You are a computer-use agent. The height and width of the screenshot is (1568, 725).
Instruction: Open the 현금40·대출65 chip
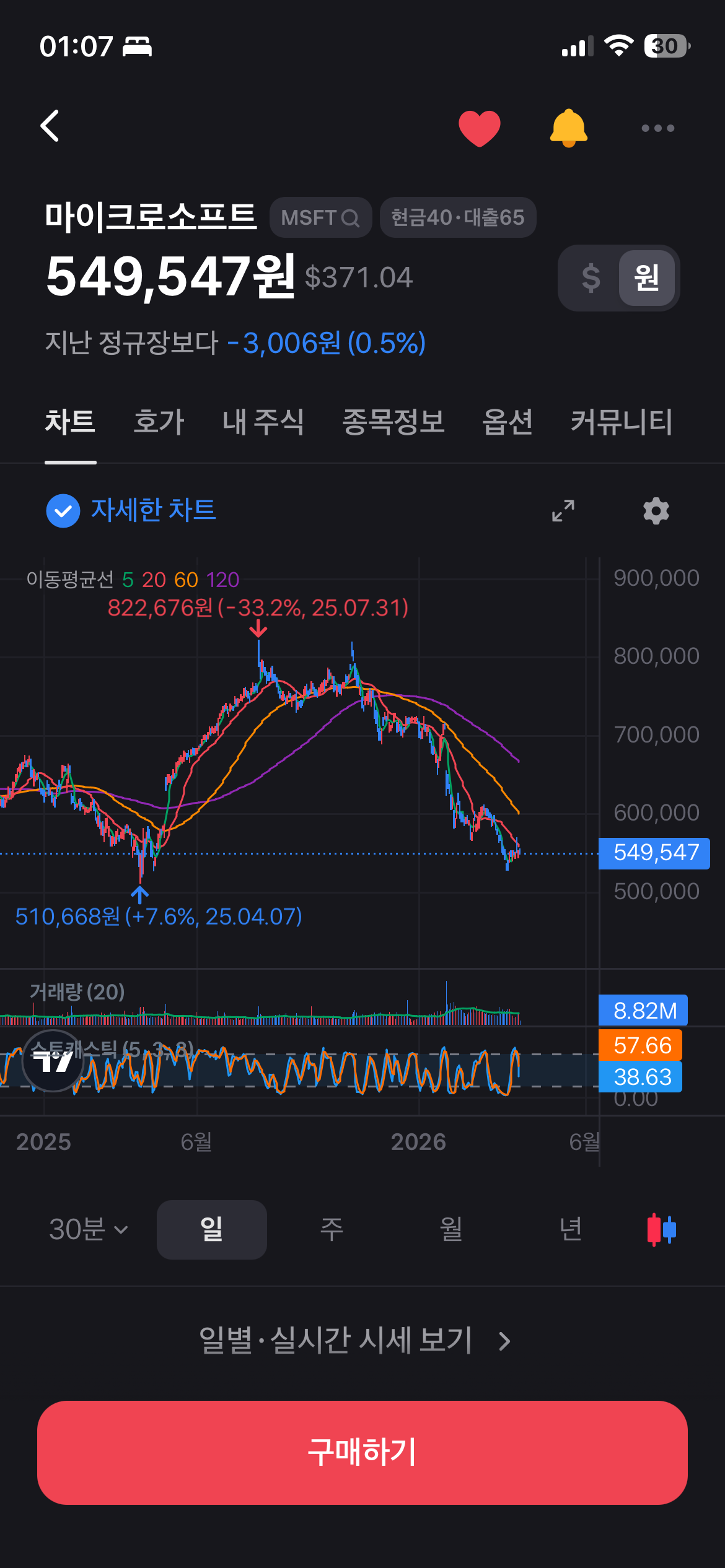458,217
